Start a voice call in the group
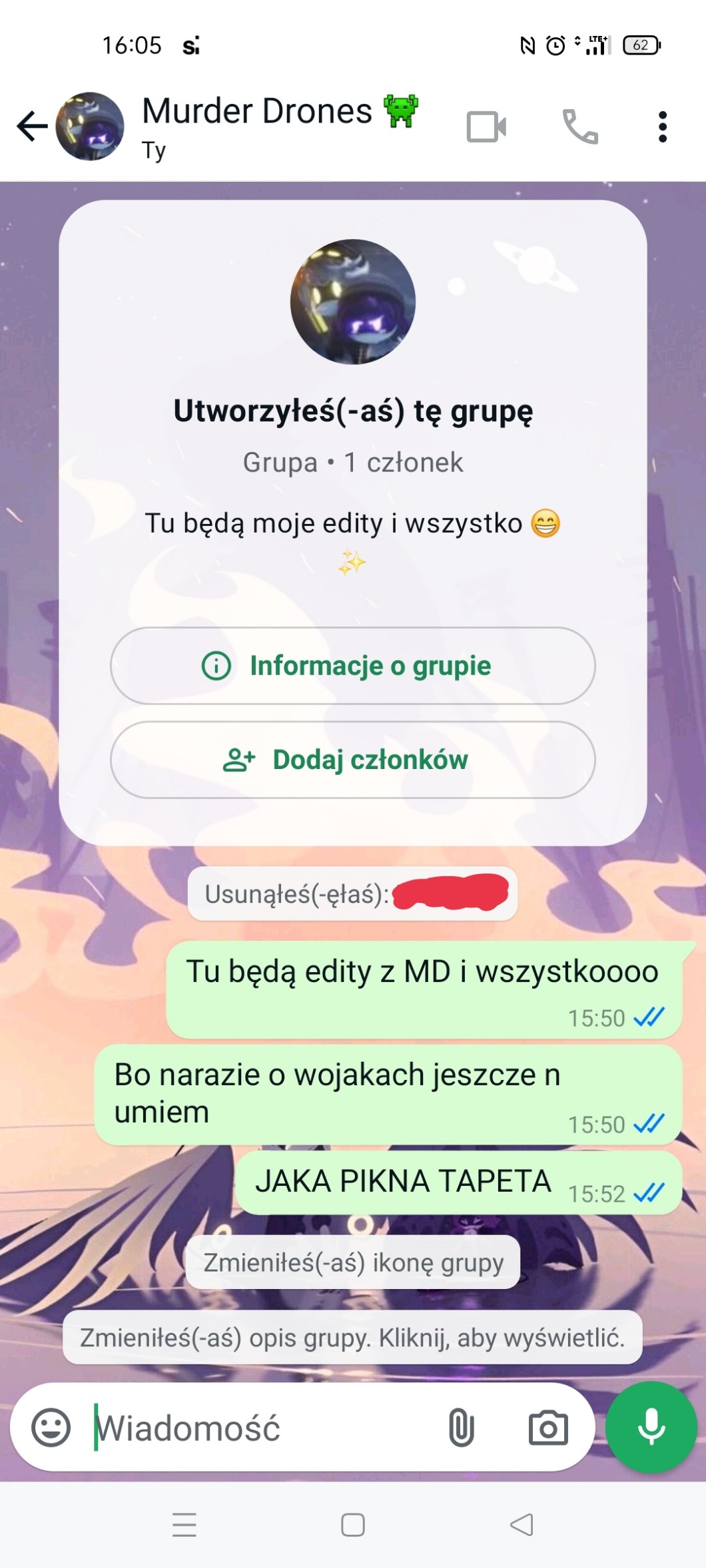Image resolution: width=706 pixels, height=1568 pixels. [580, 127]
